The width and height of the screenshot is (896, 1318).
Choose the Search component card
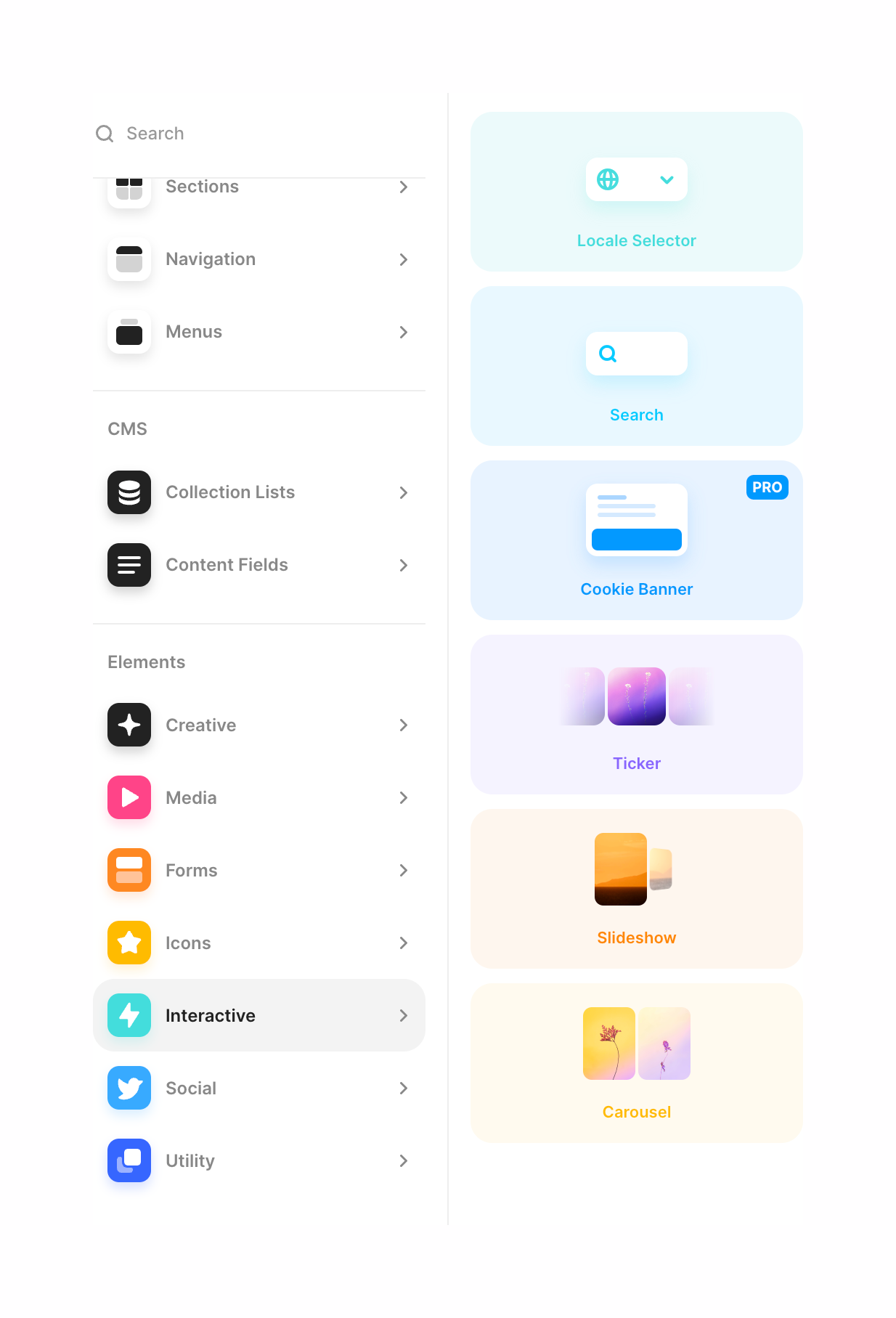[x=636, y=366]
